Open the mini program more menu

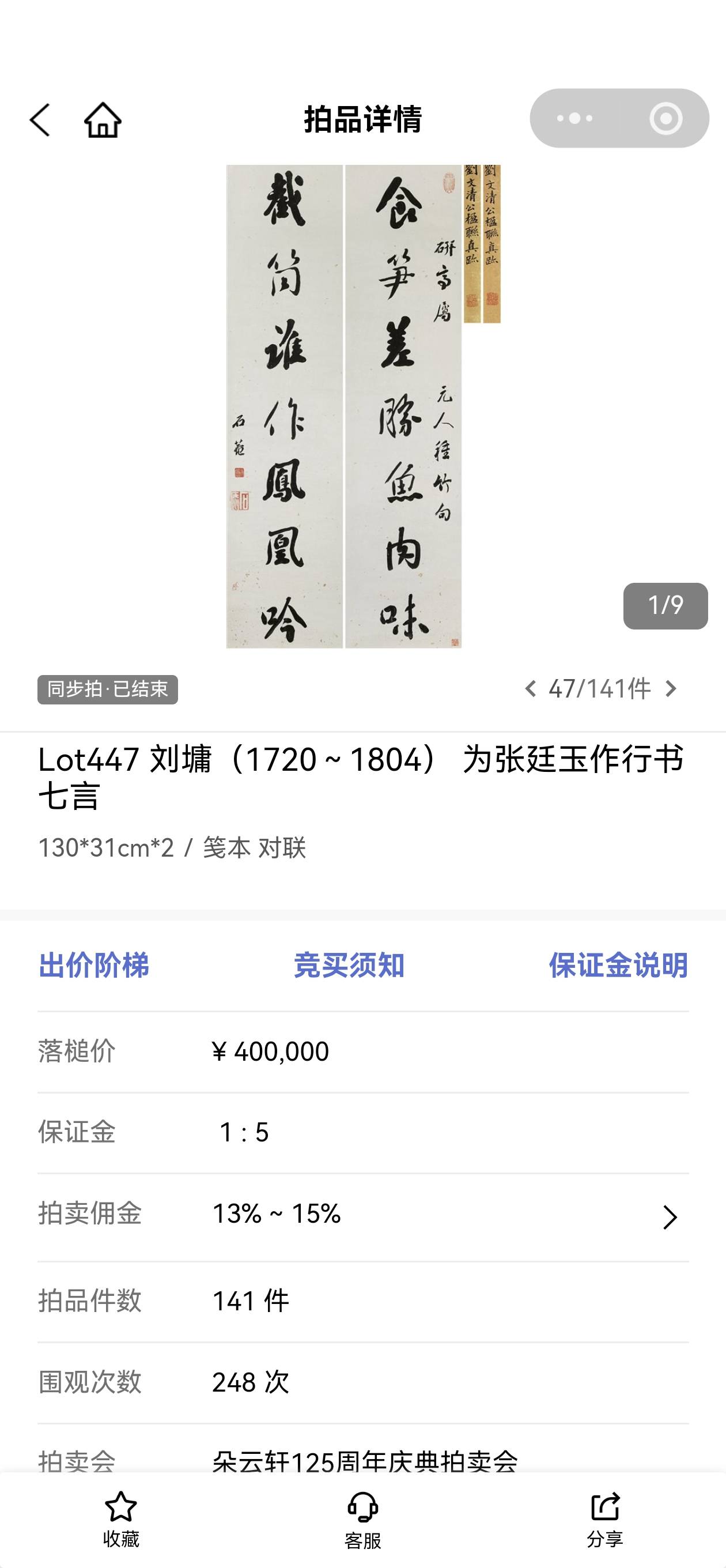pyautogui.click(x=574, y=118)
